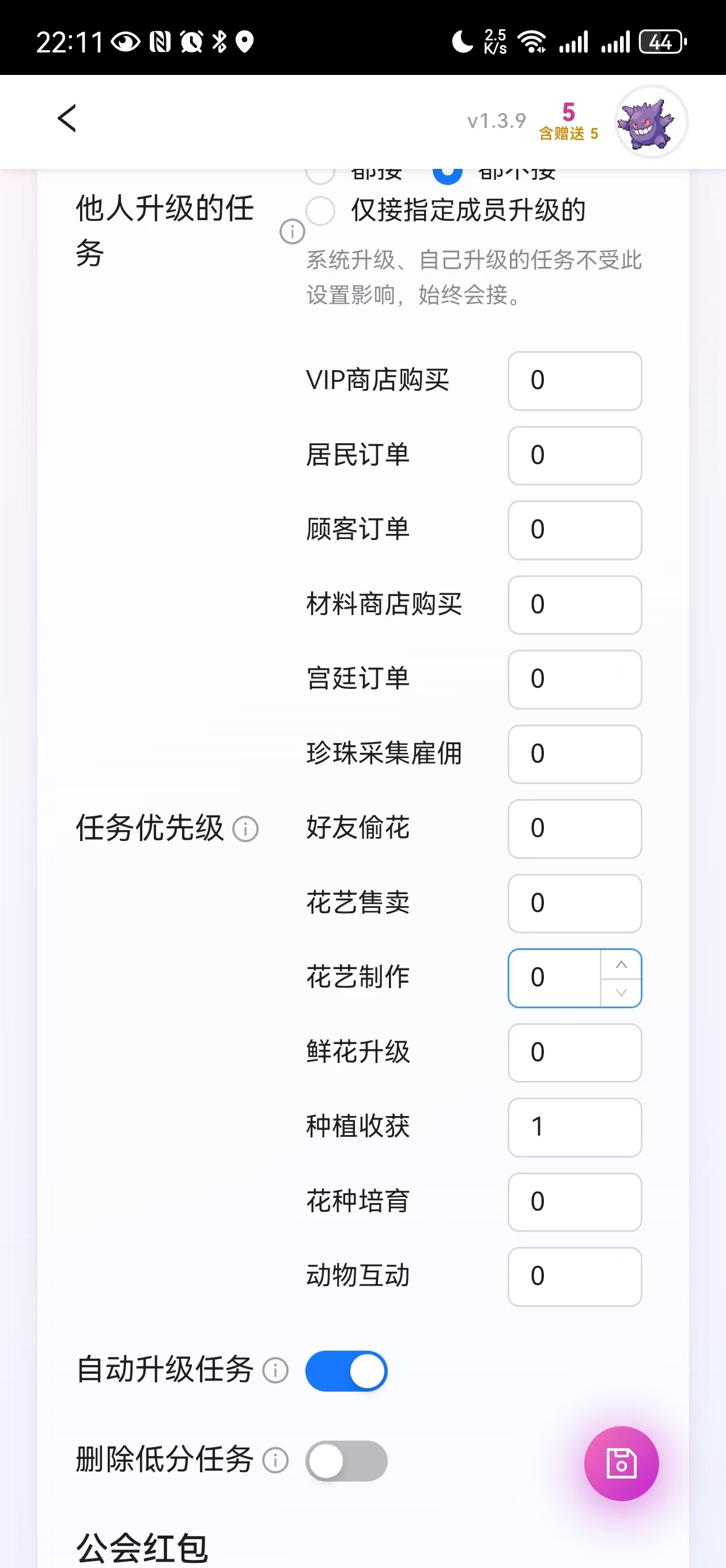Edit the 动物互动 priority field
The width and height of the screenshot is (726, 1568).
[574, 1276]
